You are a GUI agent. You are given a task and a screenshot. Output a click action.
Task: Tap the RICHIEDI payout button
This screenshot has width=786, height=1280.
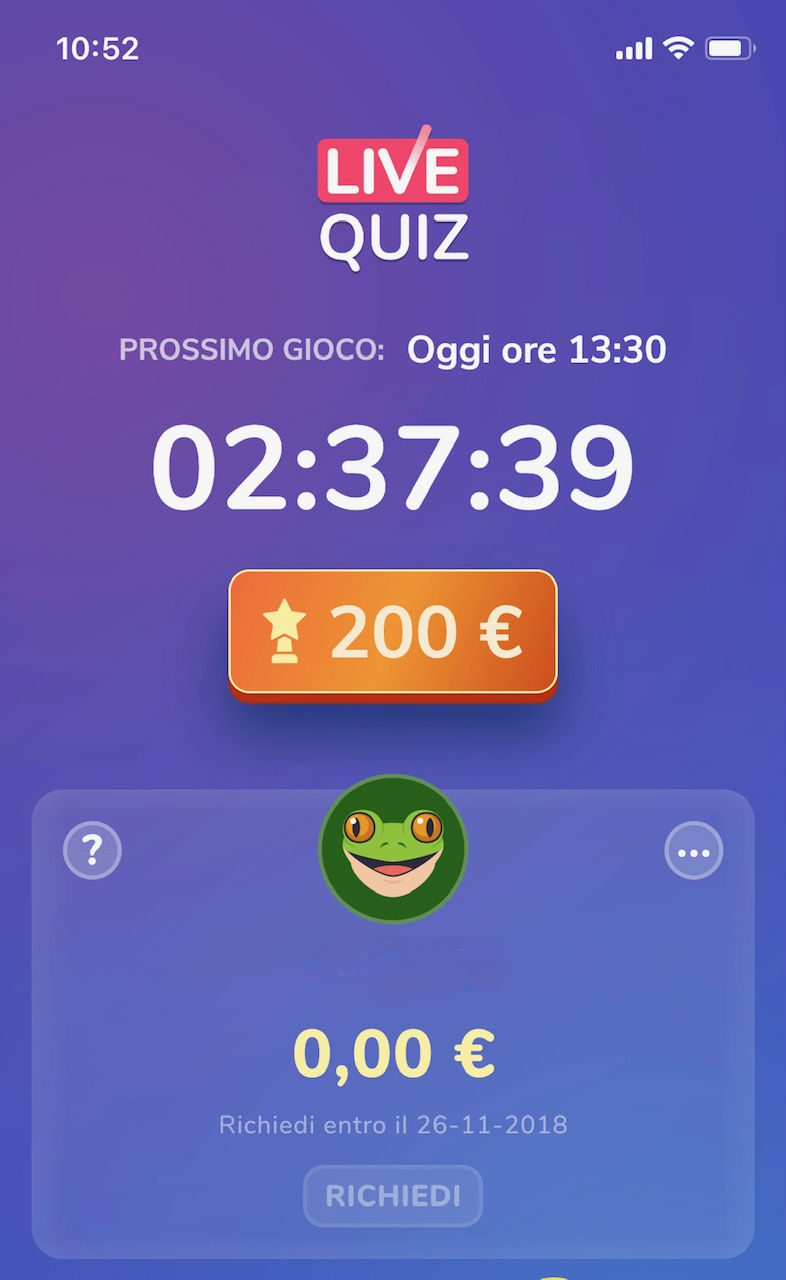[x=393, y=1196]
